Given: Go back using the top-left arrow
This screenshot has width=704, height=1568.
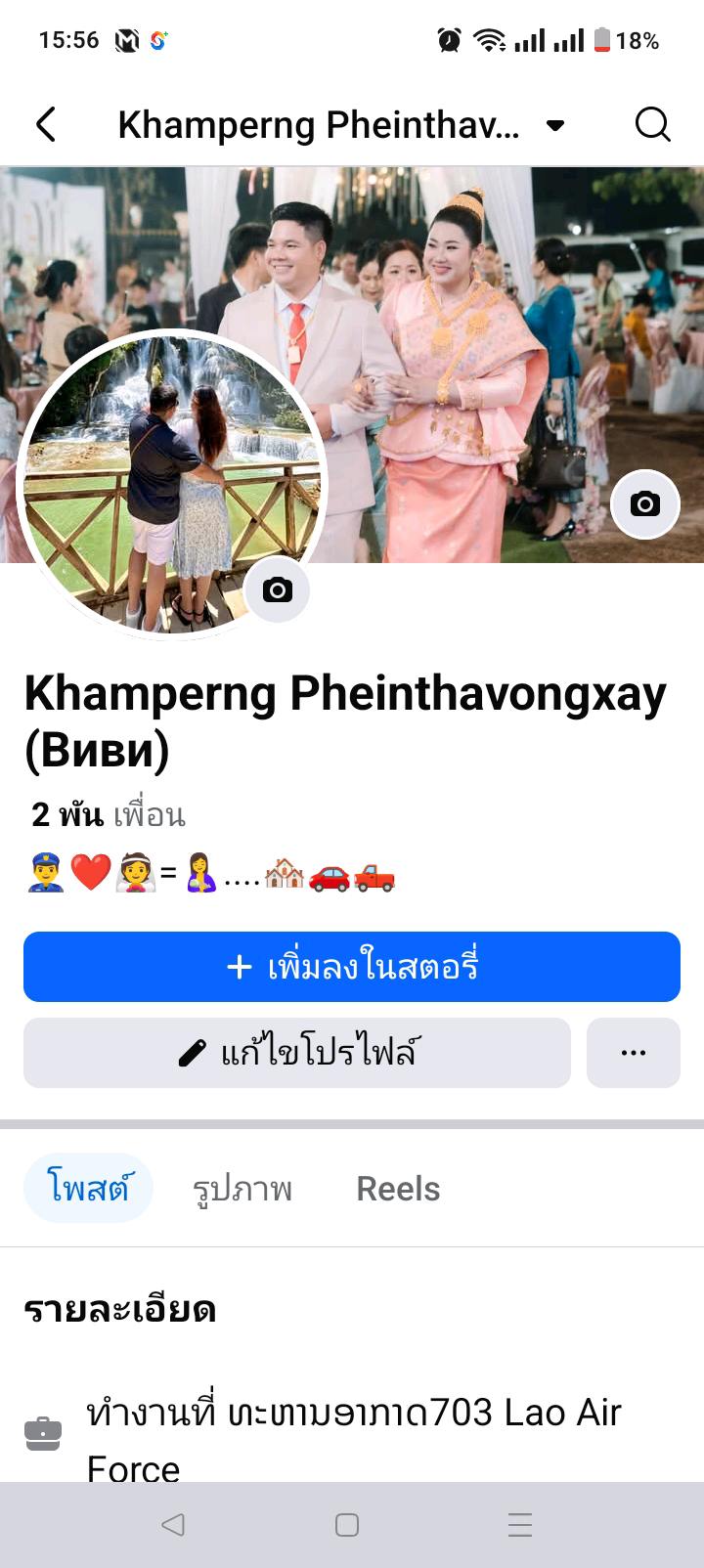Looking at the screenshot, I should (x=46, y=125).
